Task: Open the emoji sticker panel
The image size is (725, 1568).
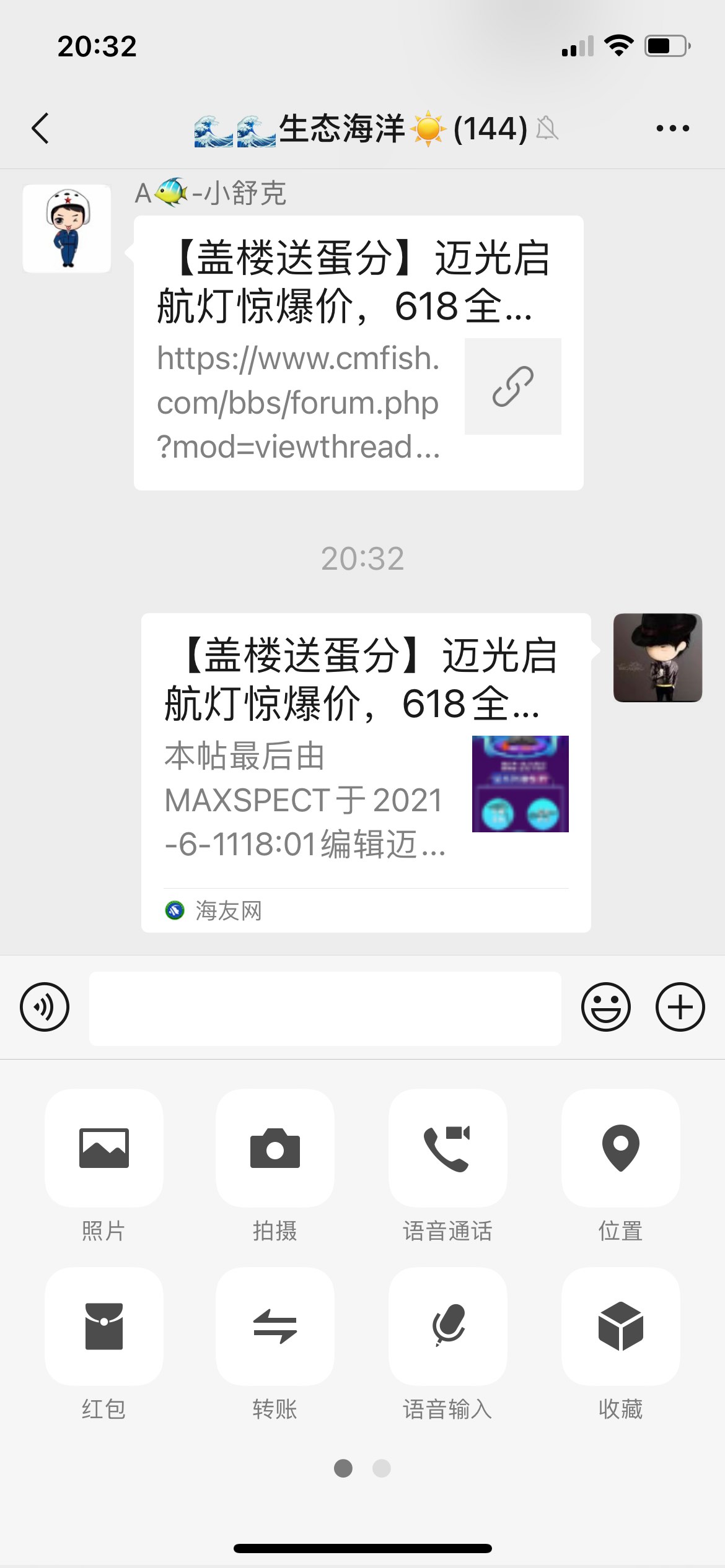Action: [x=605, y=1006]
